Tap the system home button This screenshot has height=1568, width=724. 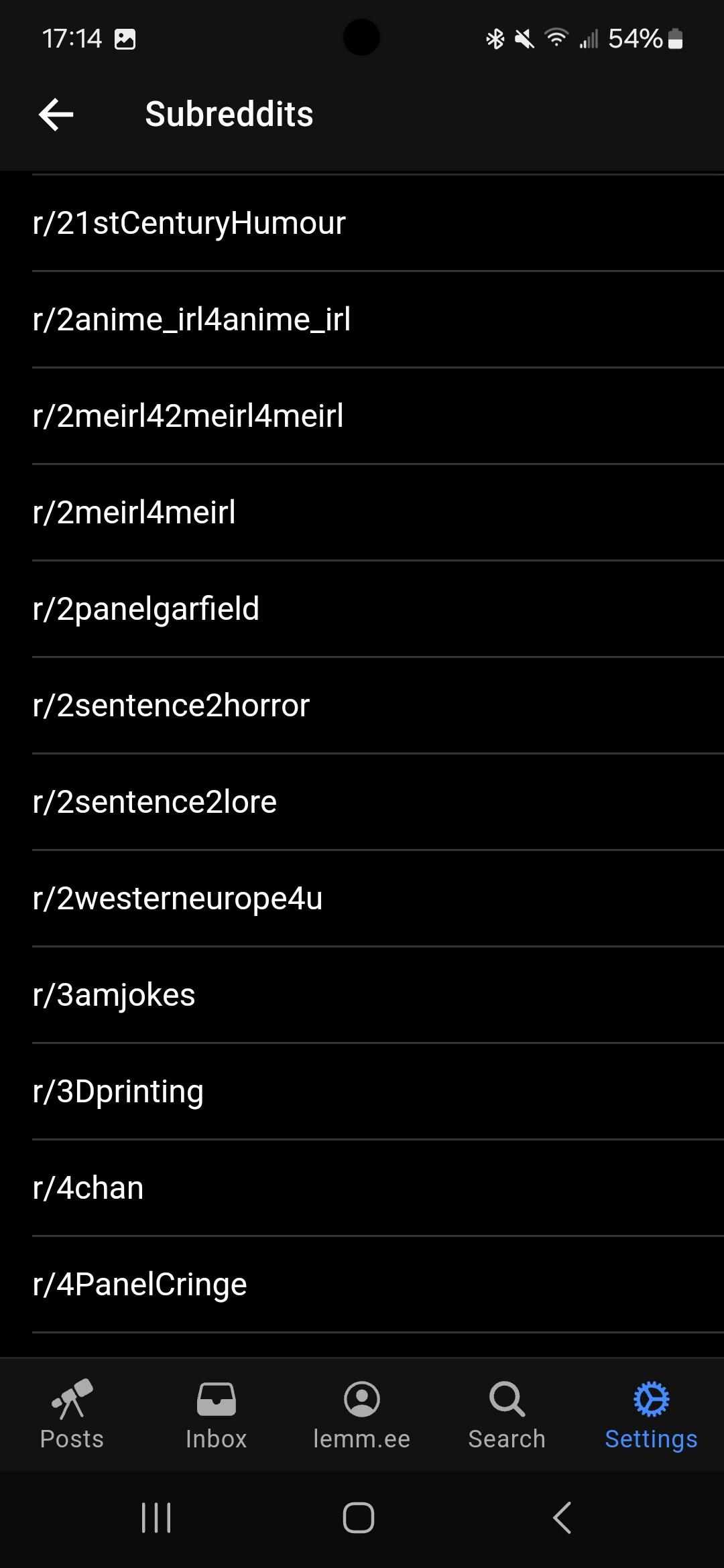click(x=359, y=1518)
